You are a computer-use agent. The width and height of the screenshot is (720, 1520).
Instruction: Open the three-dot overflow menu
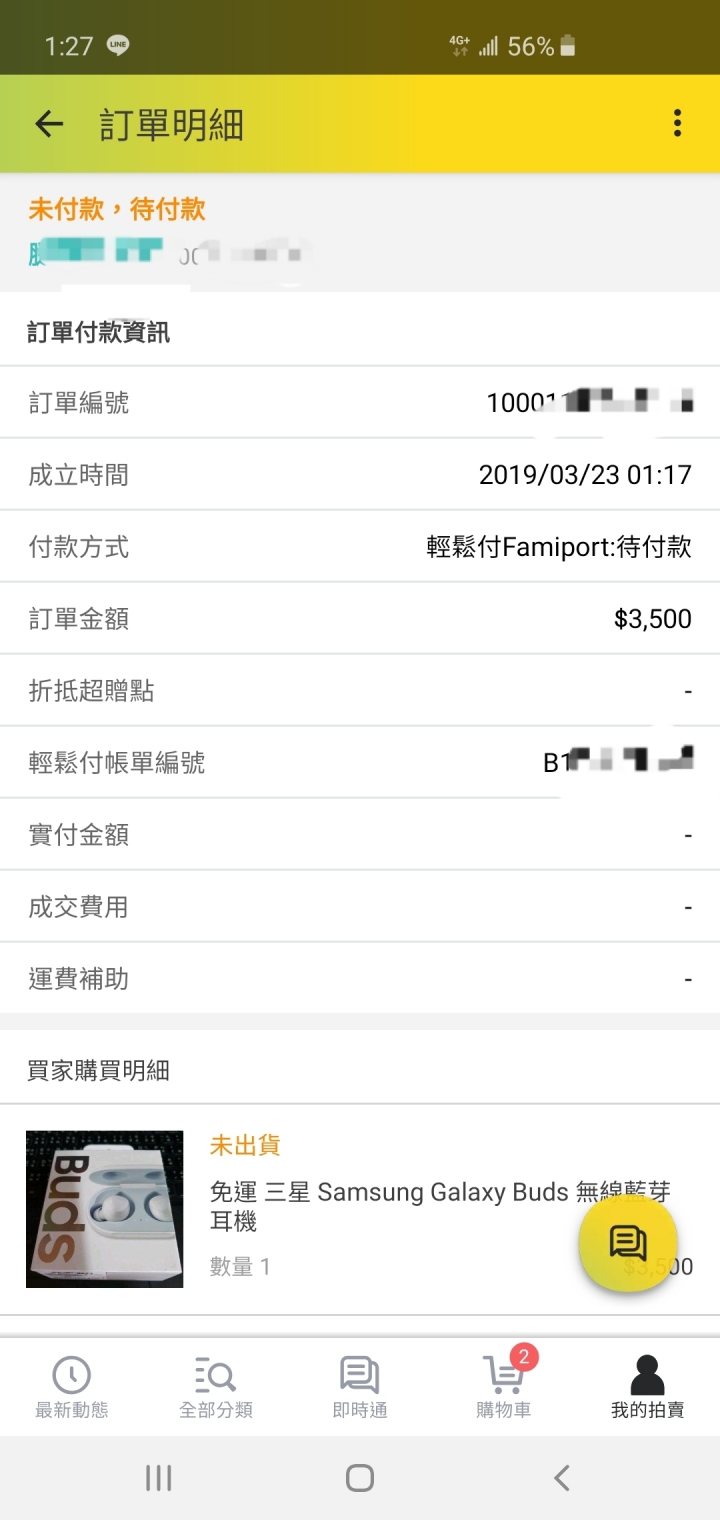pyautogui.click(x=677, y=124)
